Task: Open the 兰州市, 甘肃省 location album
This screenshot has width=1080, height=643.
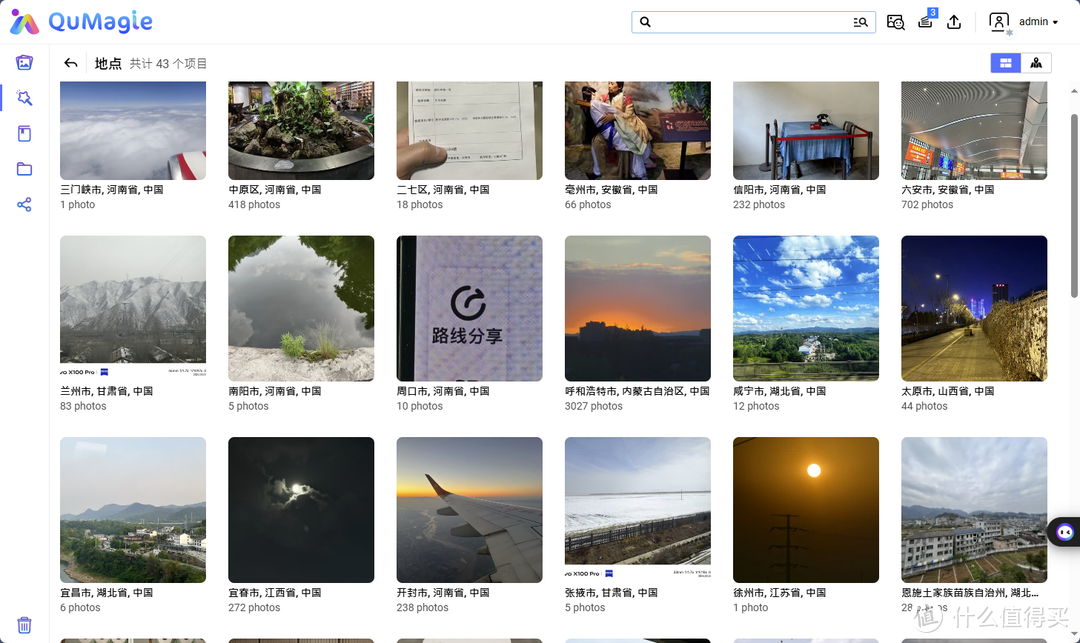Action: pyautogui.click(x=133, y=308)
